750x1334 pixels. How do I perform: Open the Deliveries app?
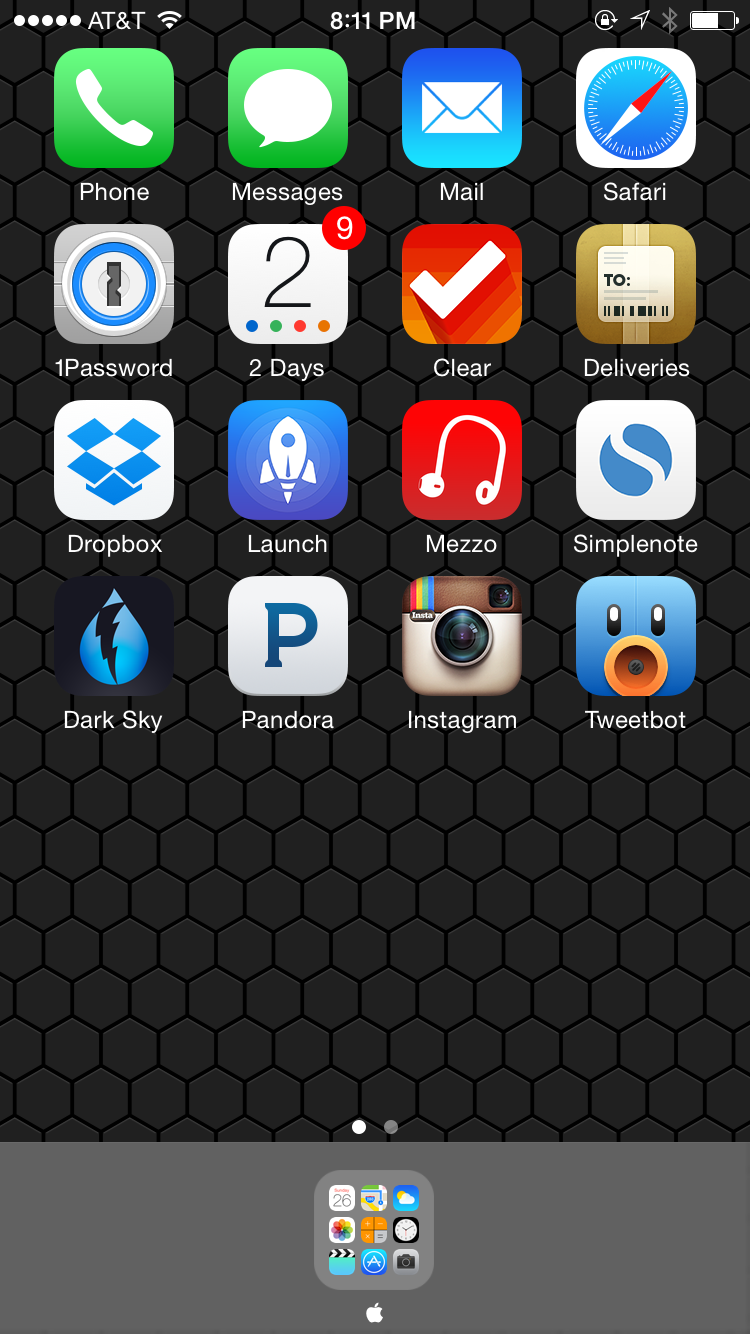636,284
